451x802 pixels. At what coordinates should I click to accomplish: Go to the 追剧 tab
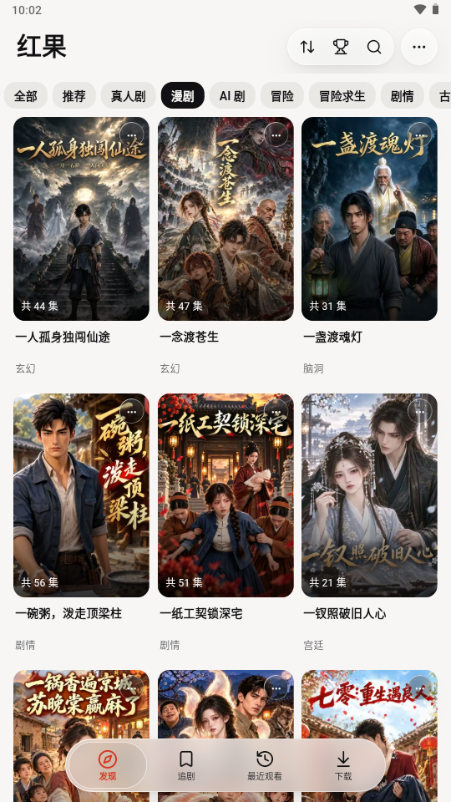(x=186, y=765)
